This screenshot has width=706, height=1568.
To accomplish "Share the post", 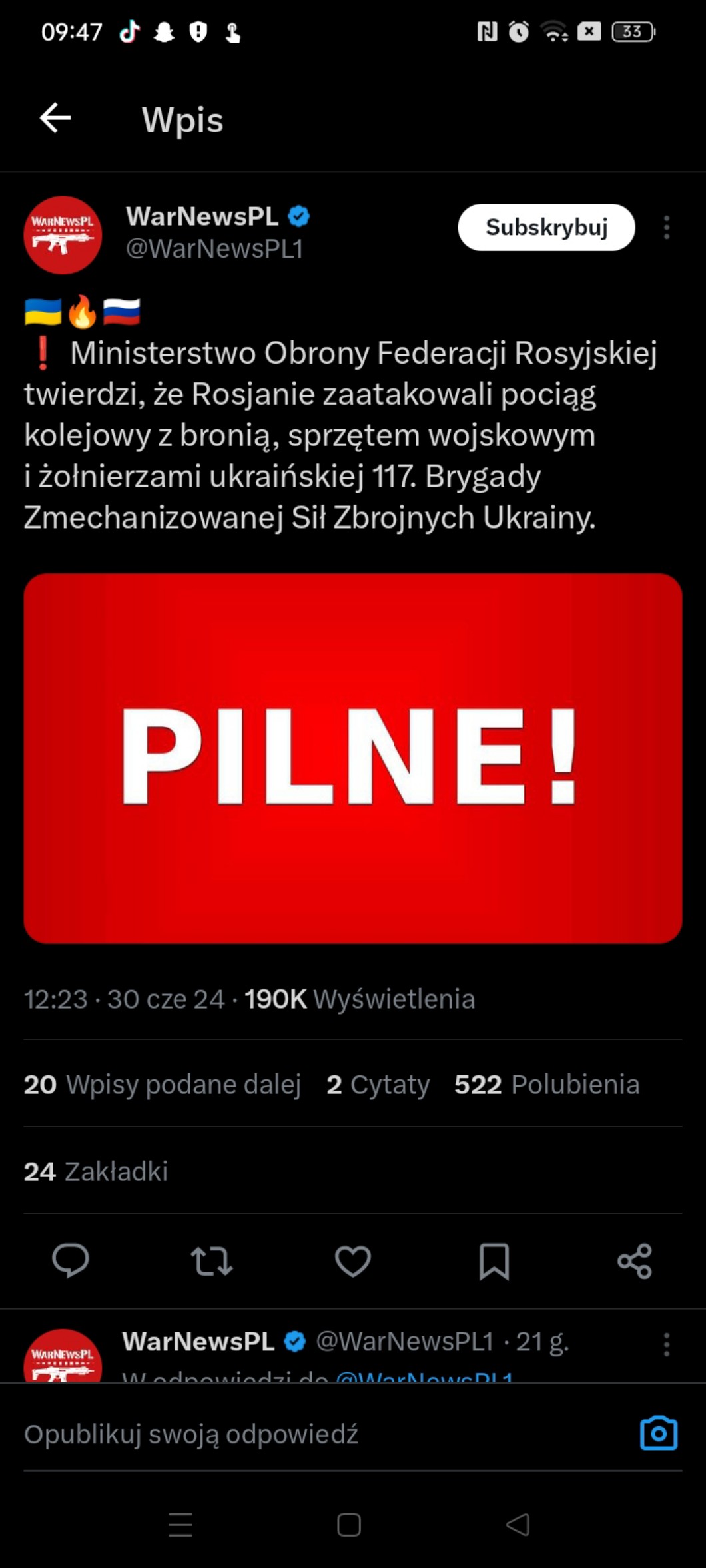I will pyautogui.click(x=635, y=1260).
